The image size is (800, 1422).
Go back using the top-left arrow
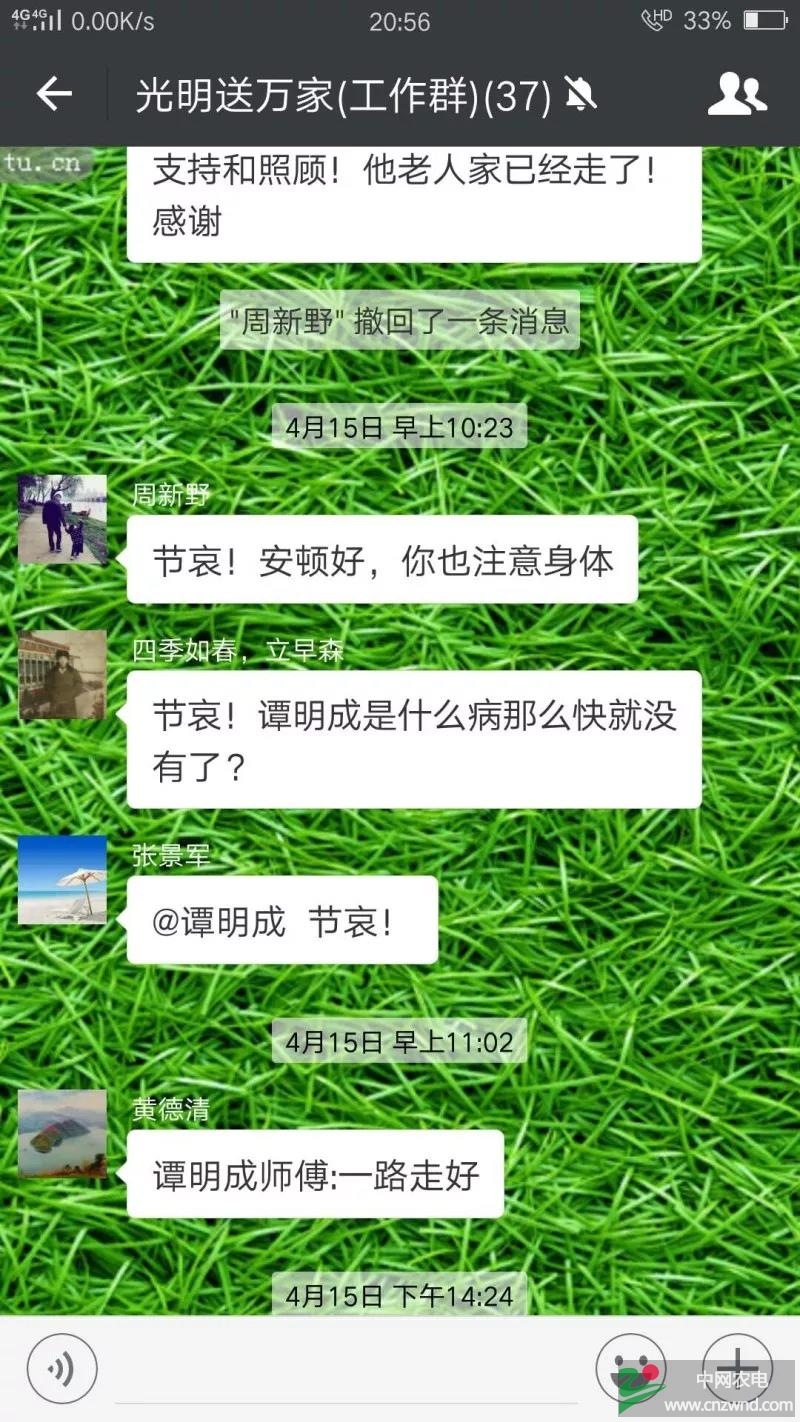(54, 94)
